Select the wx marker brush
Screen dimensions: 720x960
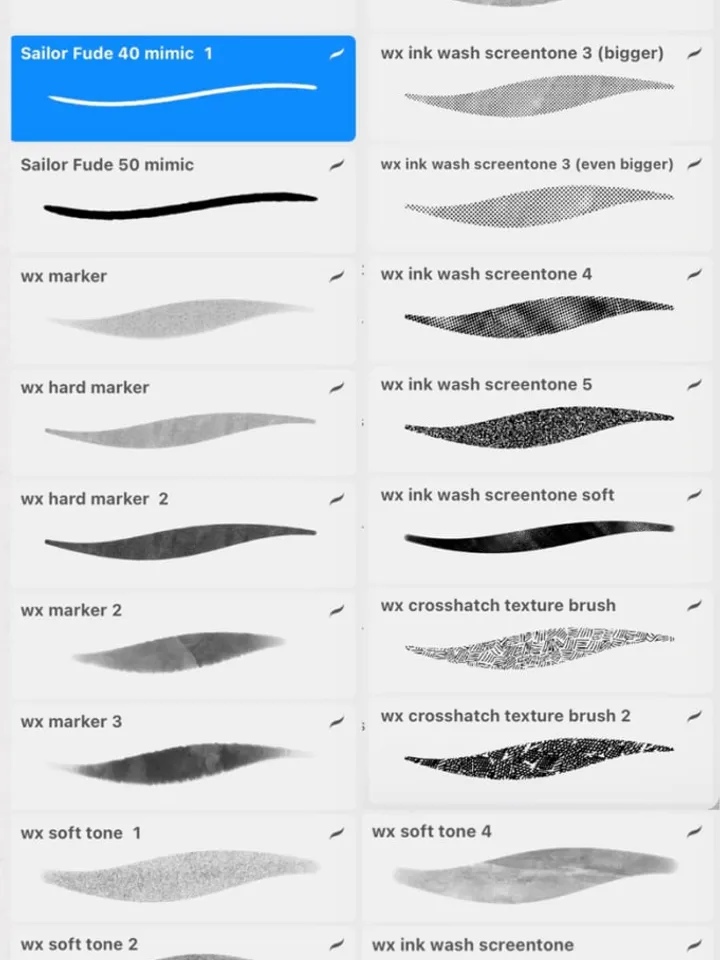coord(183,311)
